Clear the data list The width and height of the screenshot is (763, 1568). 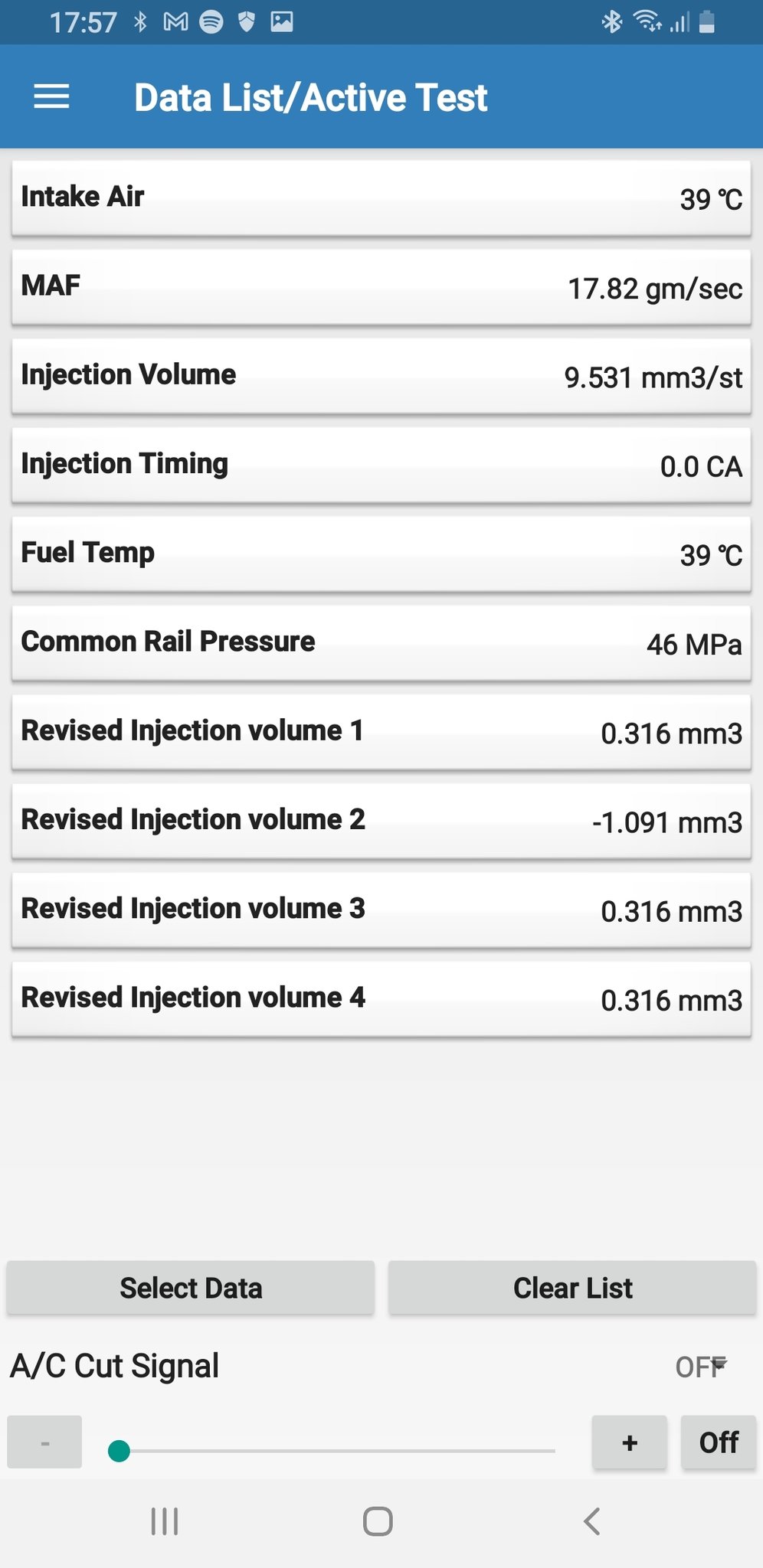[x=572, y=1288]
